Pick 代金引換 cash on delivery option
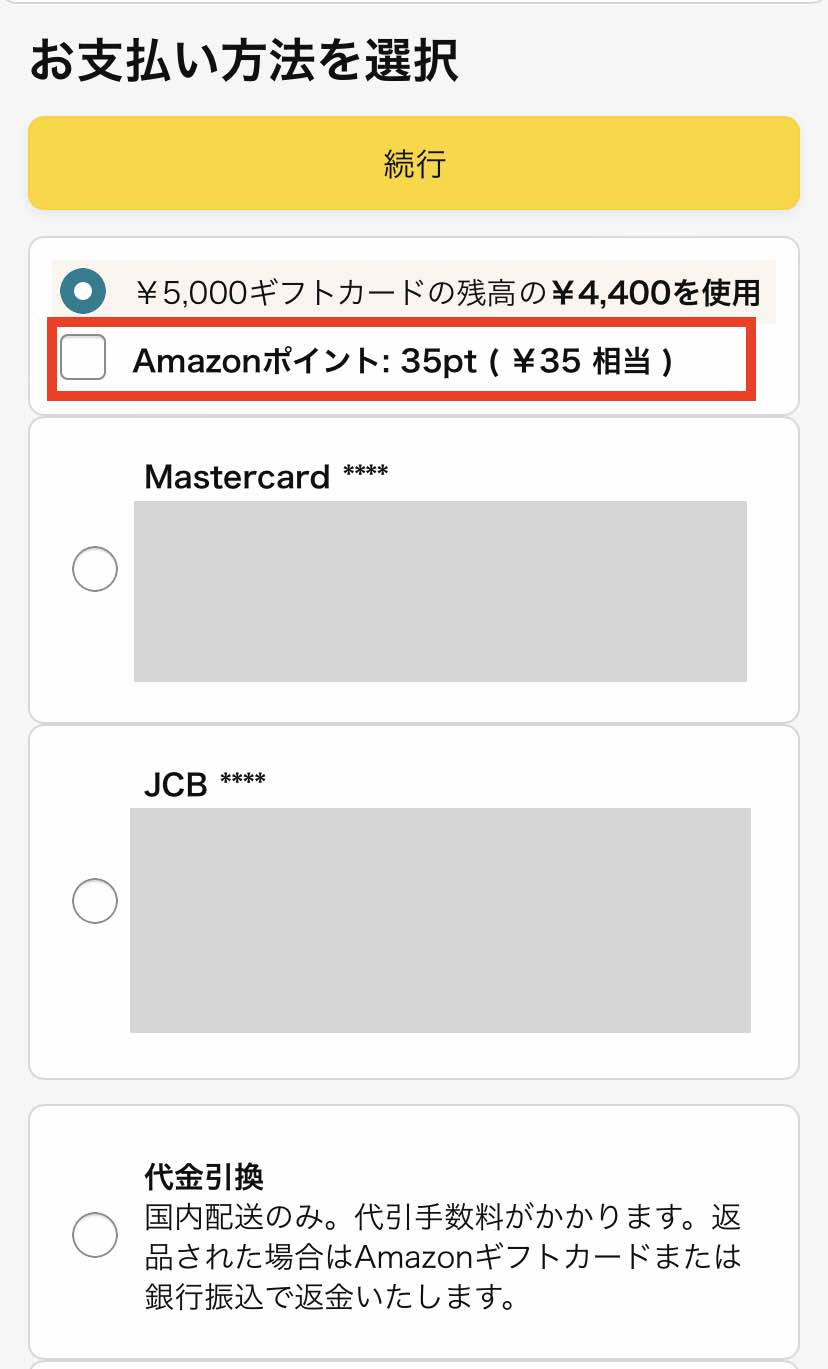The width and height of the screenshot is (828, 1369). pyautogui.click(x=95, y=1235)
